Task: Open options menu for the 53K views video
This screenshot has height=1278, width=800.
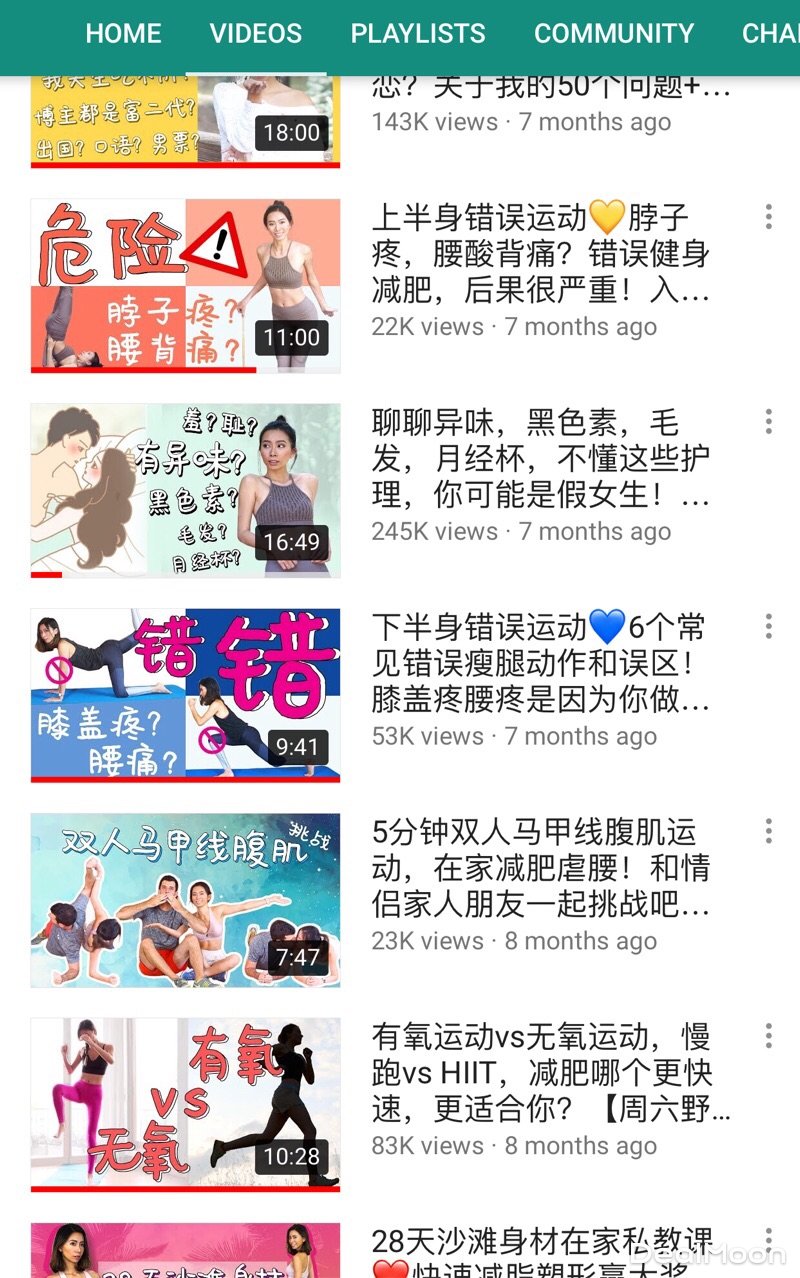Action: 768,627
